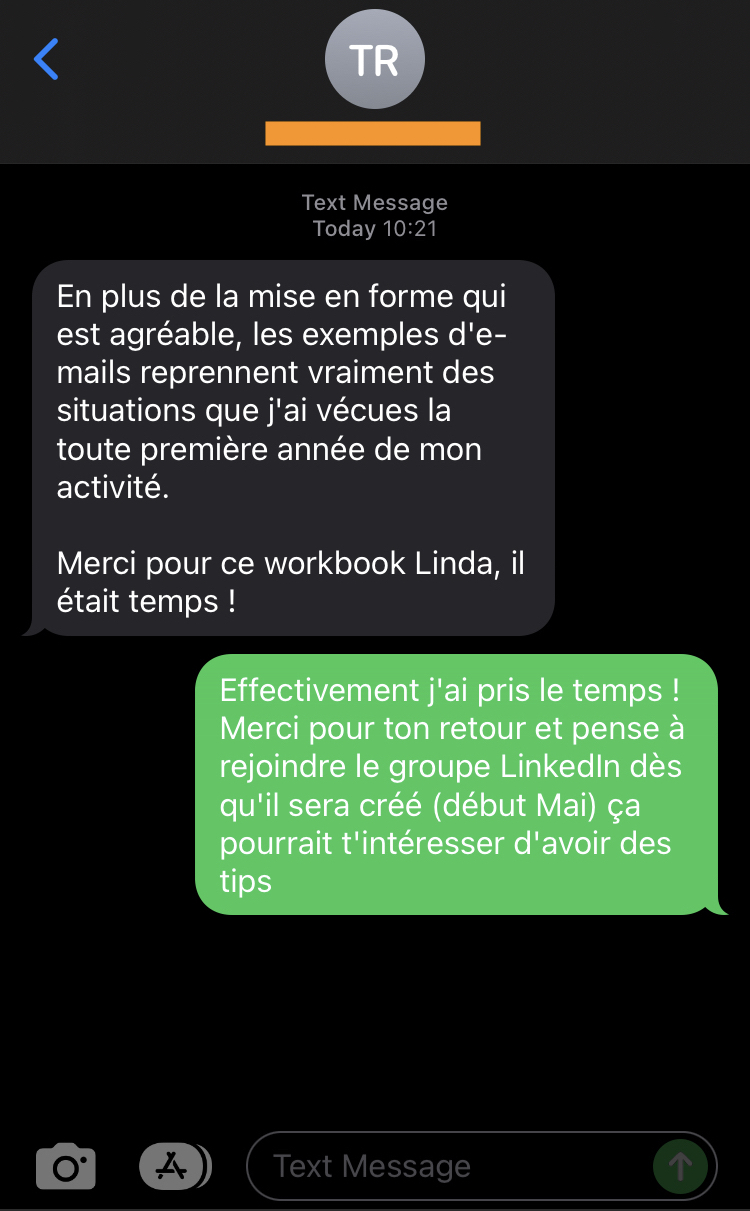The image size is (750, 1211).
Task: Open the App Store apps drawer
Action: [x=174, y=1165]
